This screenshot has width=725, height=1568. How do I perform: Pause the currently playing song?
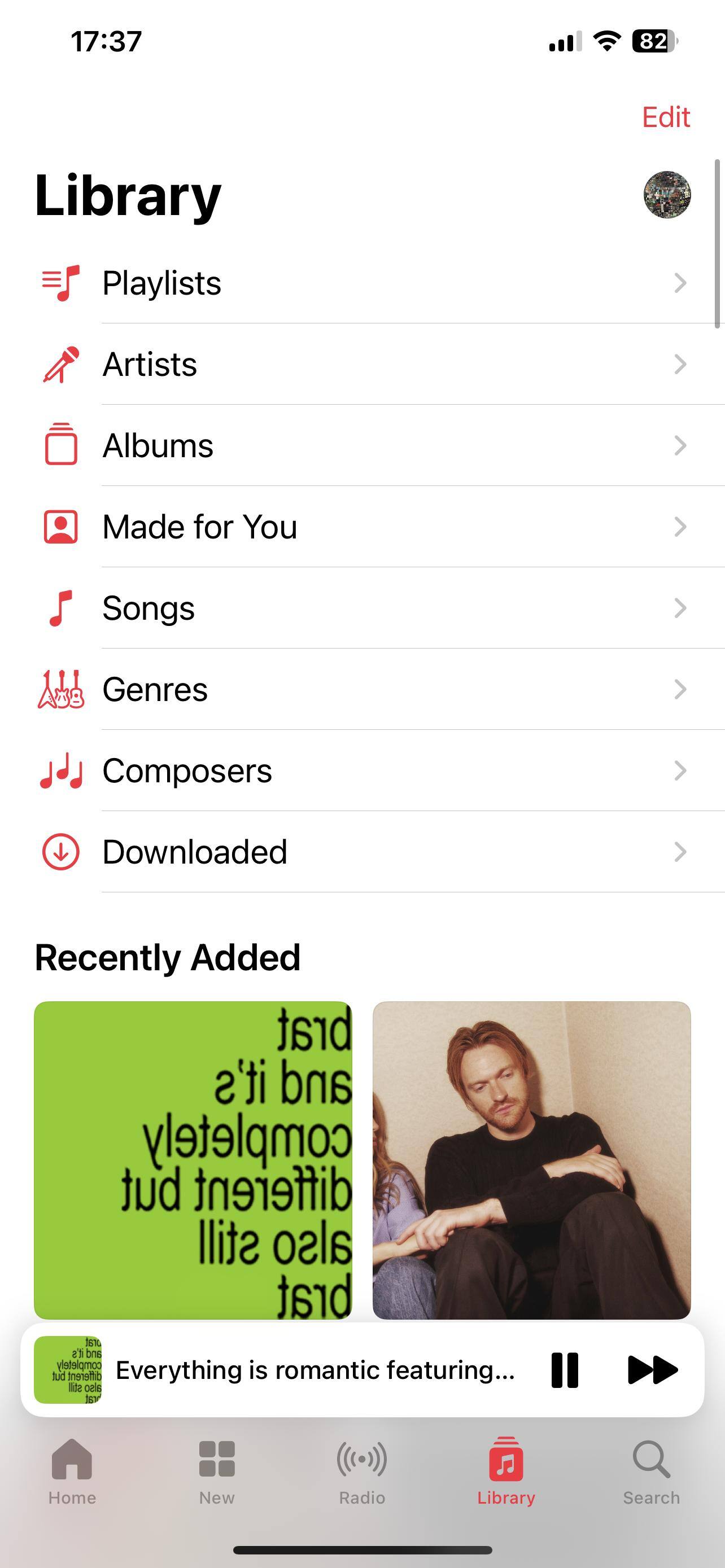coord(564,1370)
